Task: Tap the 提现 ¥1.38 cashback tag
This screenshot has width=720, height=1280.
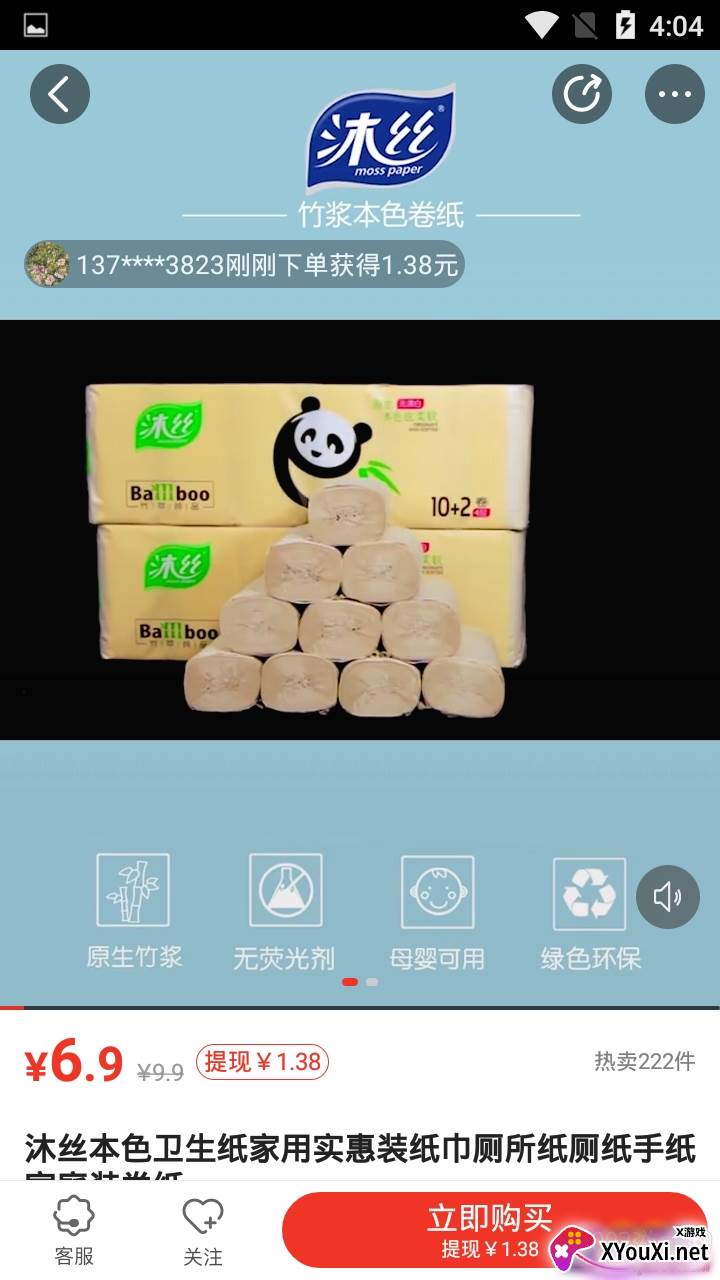Action: [x=262, y=1062]
